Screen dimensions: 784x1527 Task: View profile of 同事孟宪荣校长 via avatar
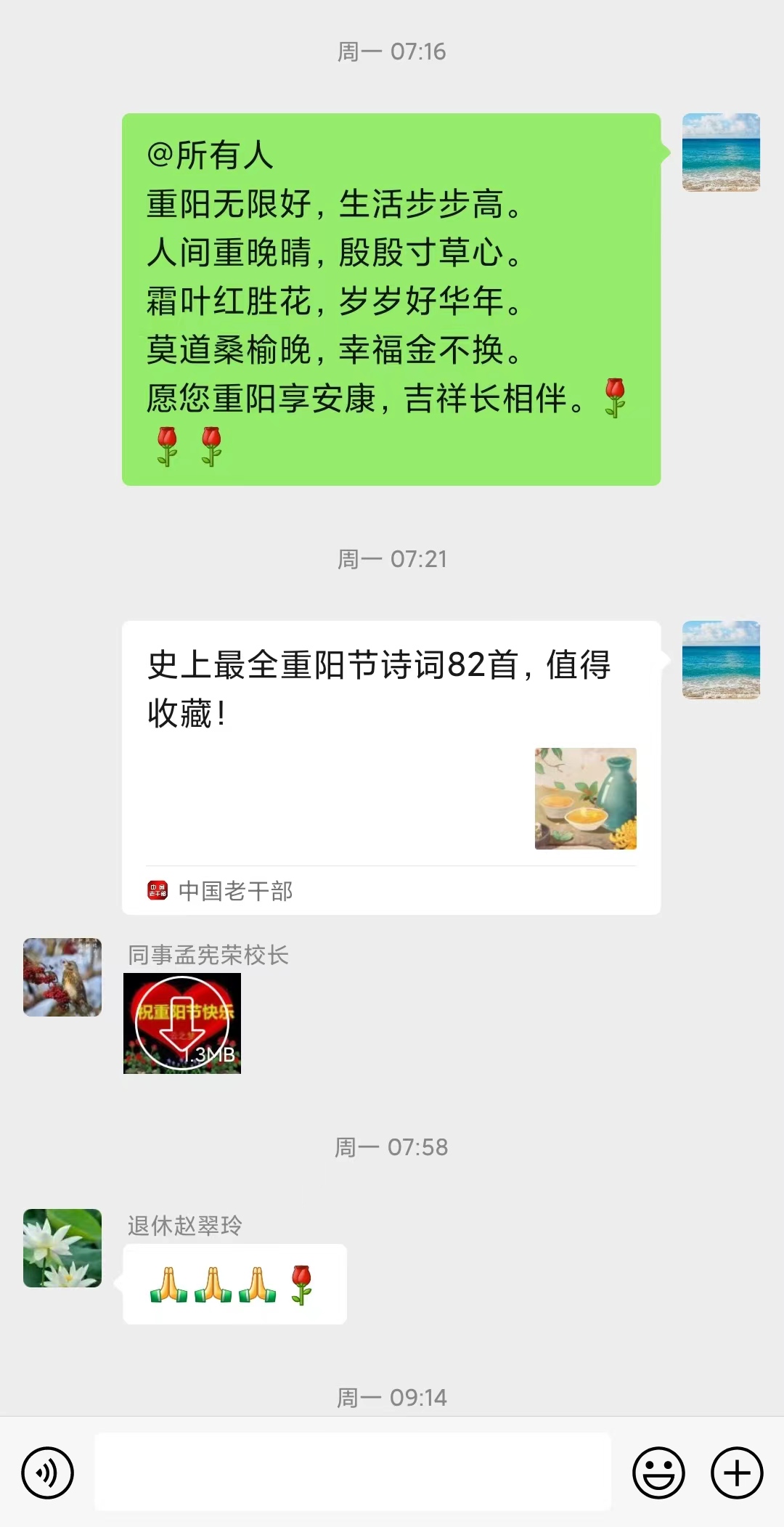(62, 977)
